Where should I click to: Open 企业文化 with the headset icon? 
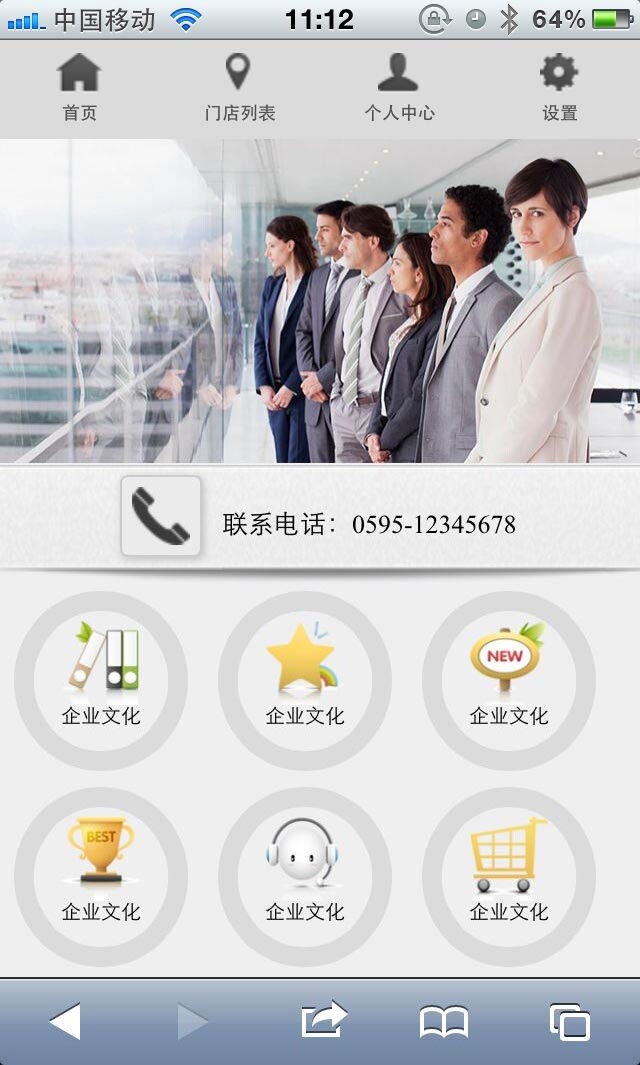305,876
